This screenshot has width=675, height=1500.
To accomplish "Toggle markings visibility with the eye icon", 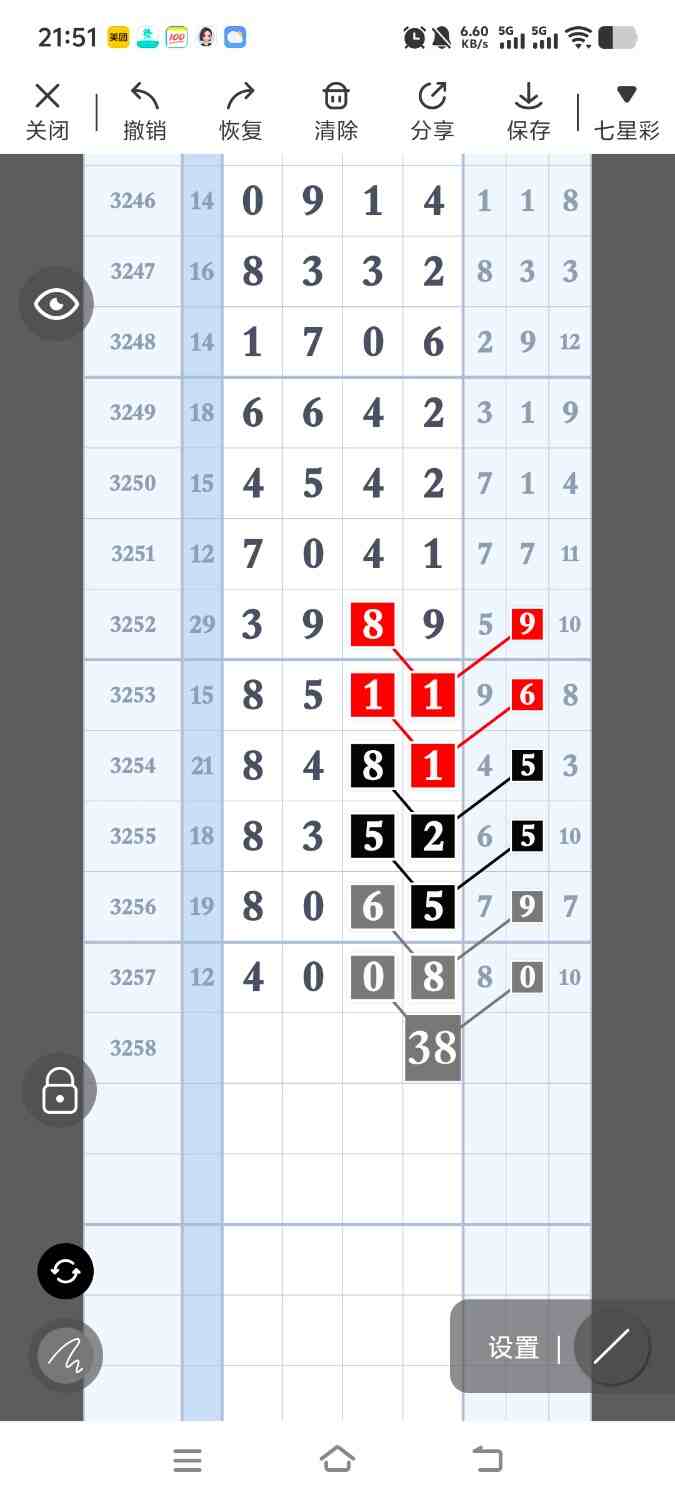I will point(56,304).
